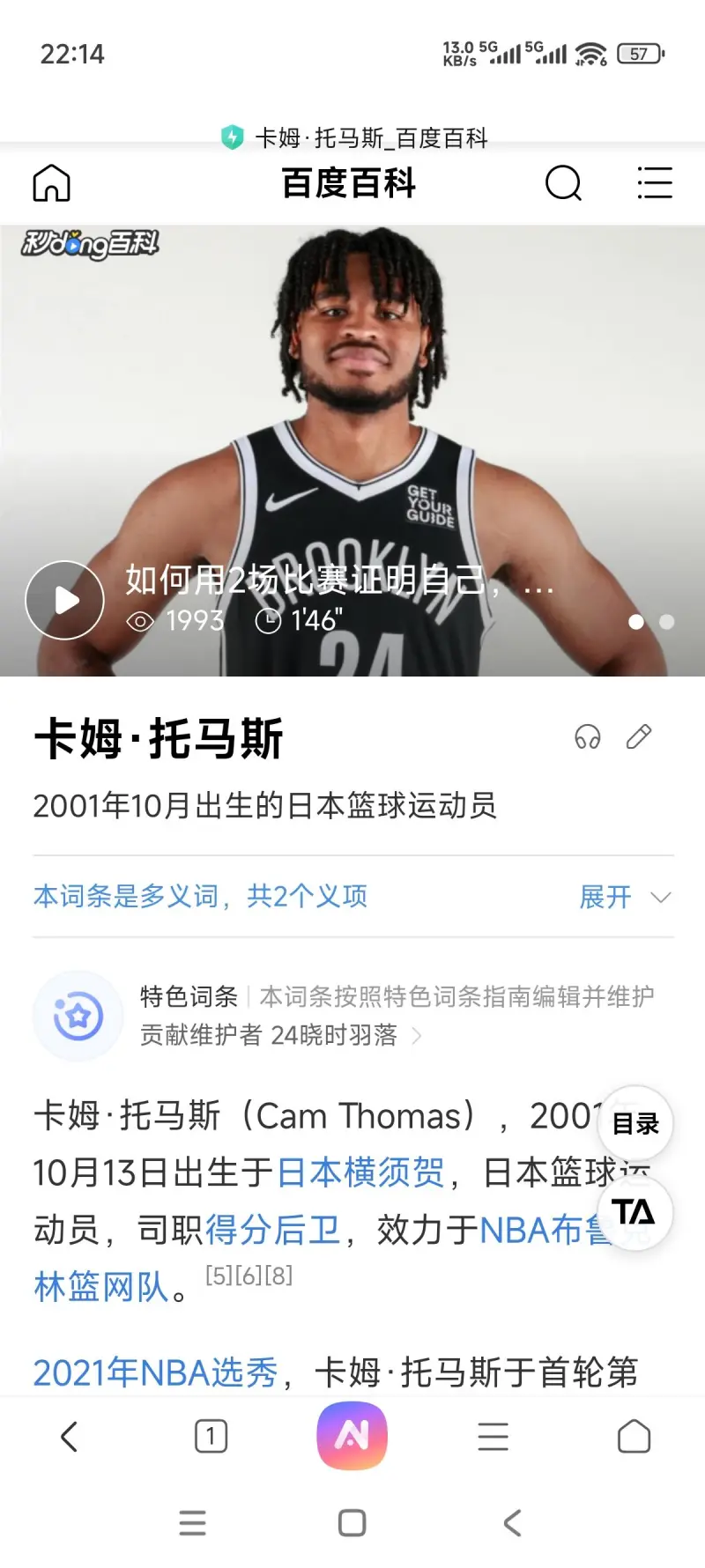The width and height of the screenshot is (705, 1568).
Task: Play the featured video
Action: (x=65, y=600)
